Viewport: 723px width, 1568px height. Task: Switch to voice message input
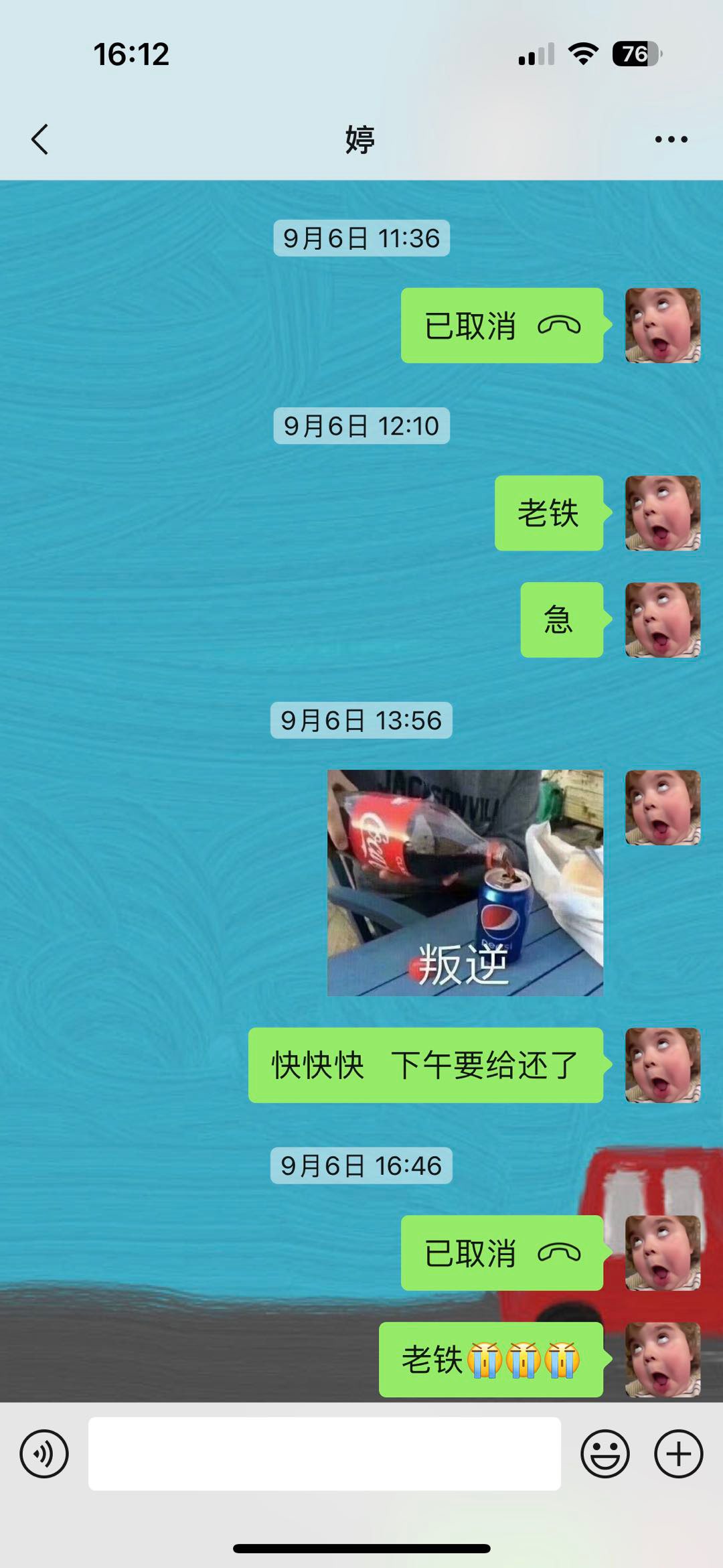pyautogui.click(x=44, y=1454)
